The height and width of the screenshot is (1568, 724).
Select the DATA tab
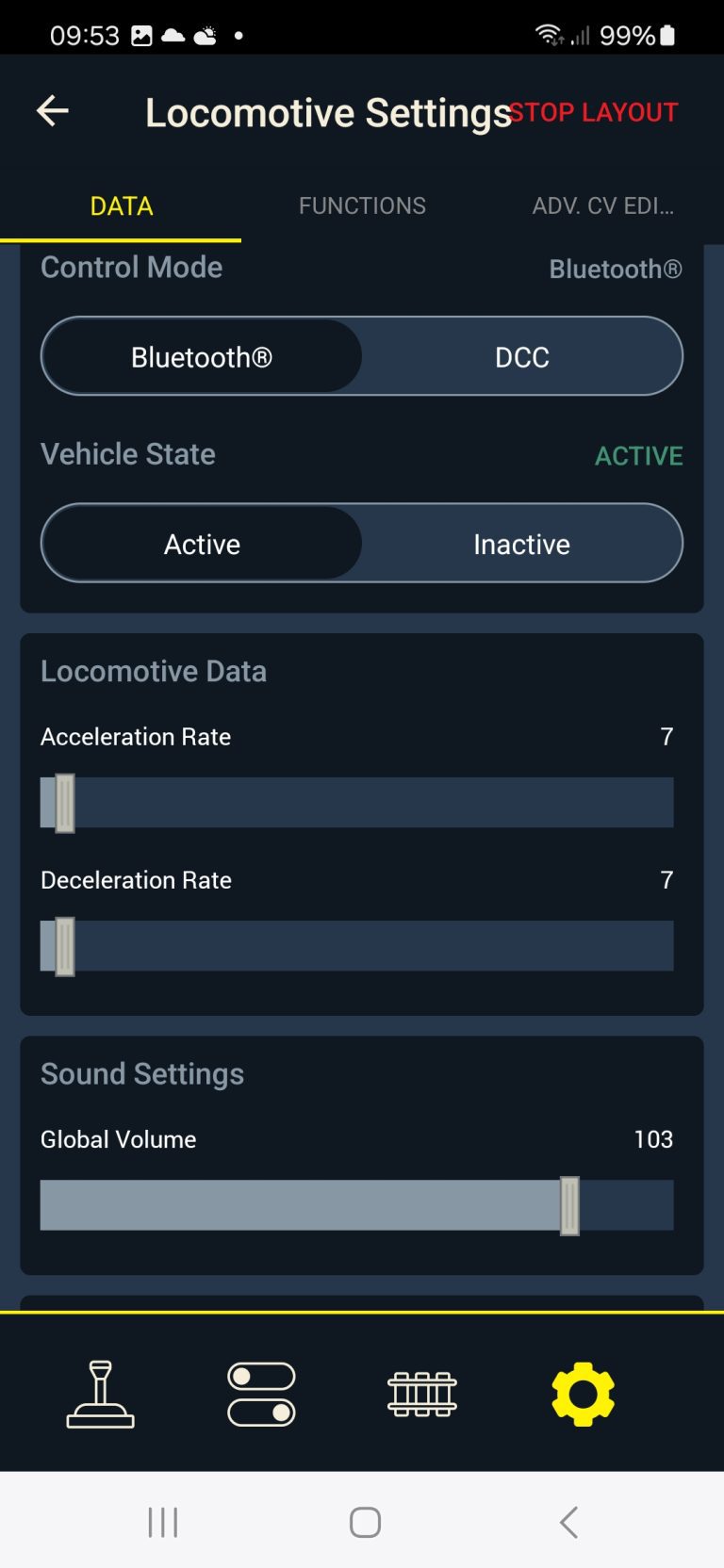[121, 205]
